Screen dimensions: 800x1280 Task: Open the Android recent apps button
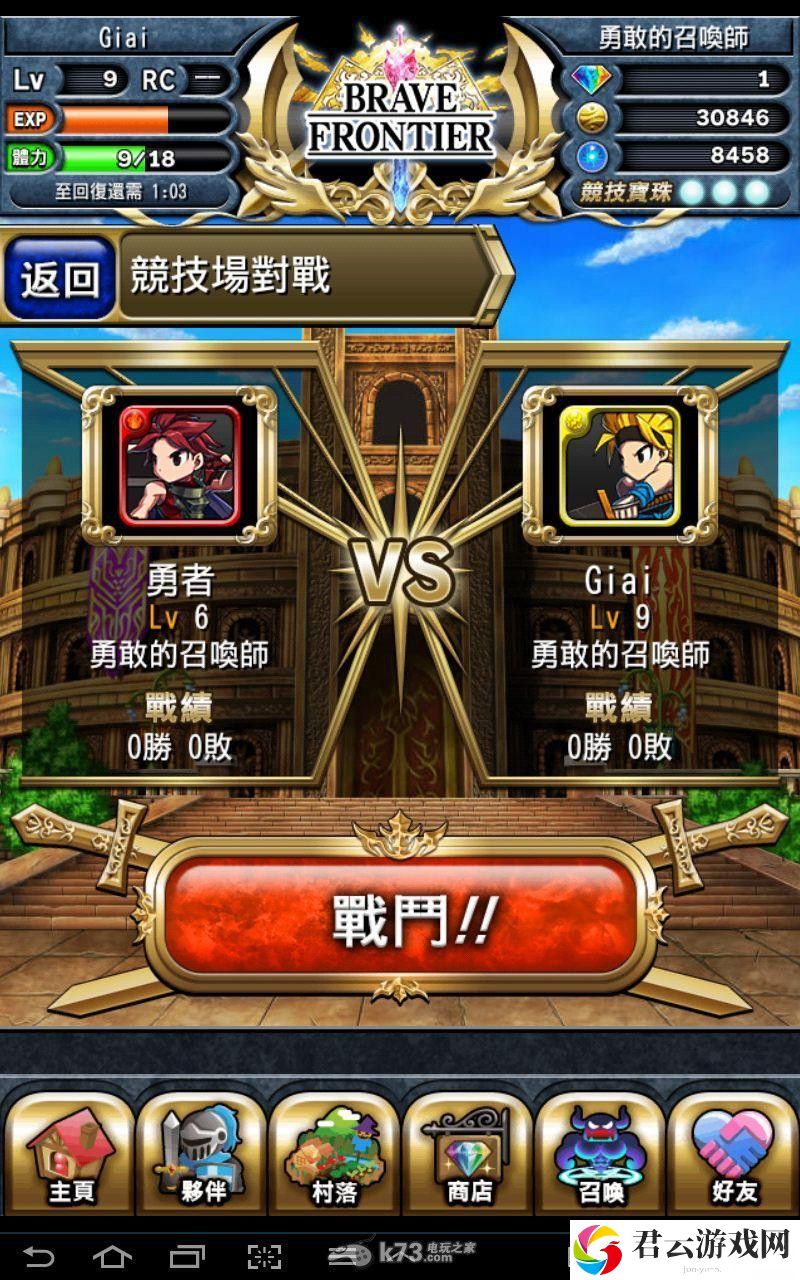tap(187, 1255)
